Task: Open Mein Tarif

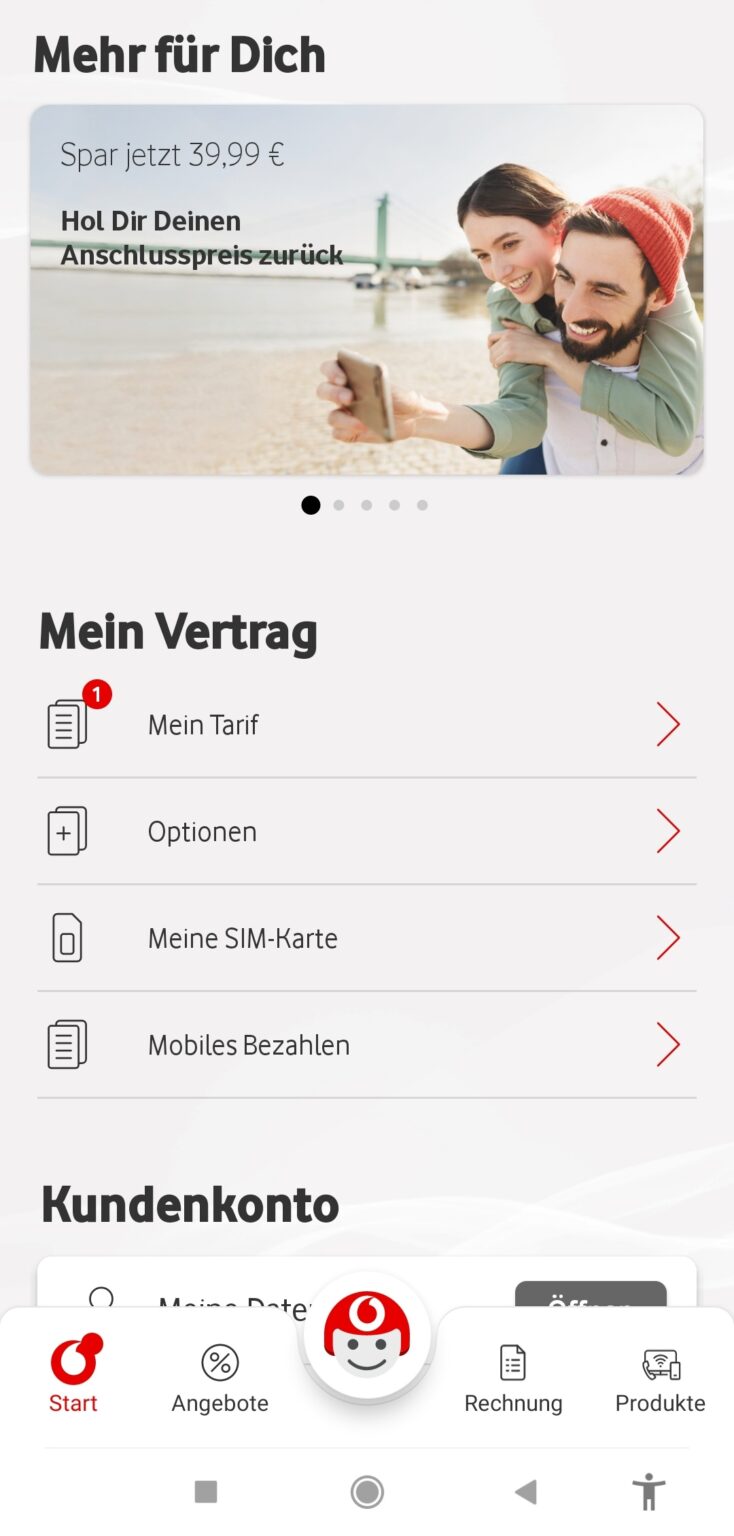Action: click(x=366, y=724)
